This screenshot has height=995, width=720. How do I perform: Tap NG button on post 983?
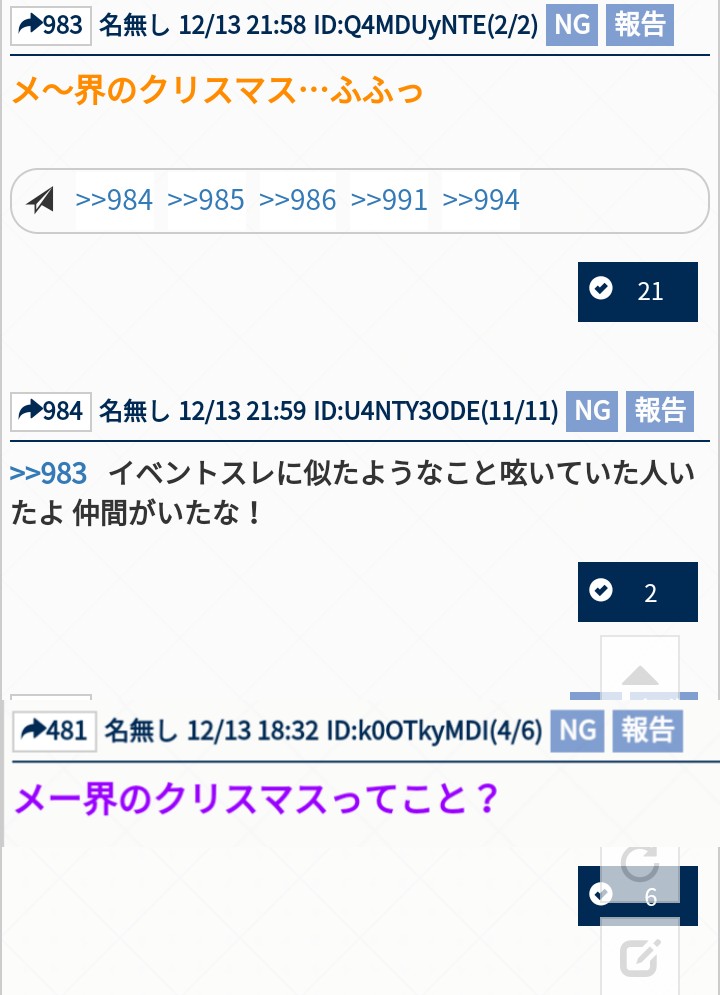click(x=572, y=25)
